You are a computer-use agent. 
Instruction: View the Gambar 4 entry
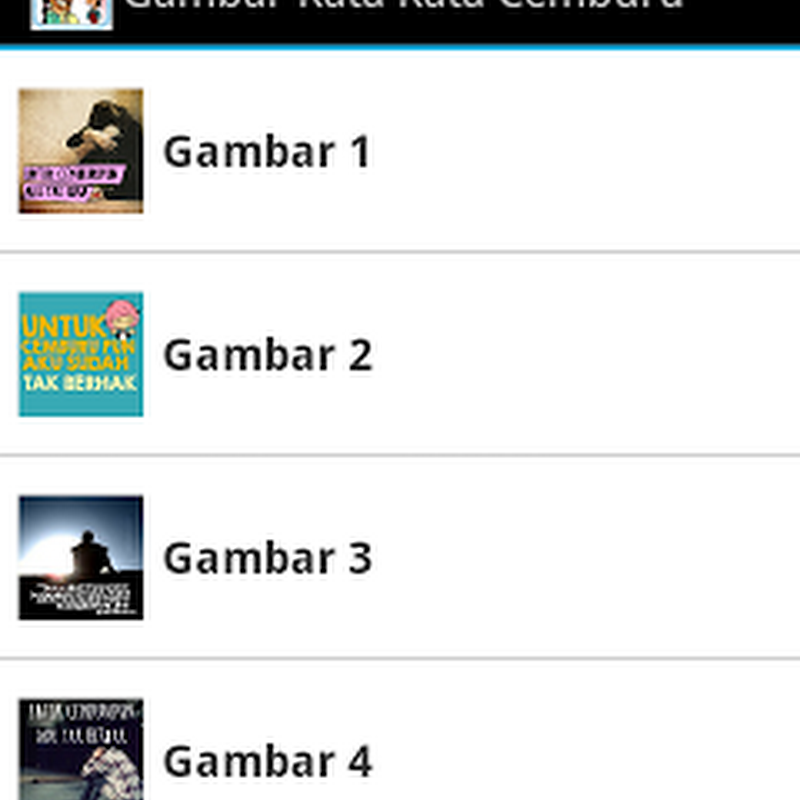267,760
